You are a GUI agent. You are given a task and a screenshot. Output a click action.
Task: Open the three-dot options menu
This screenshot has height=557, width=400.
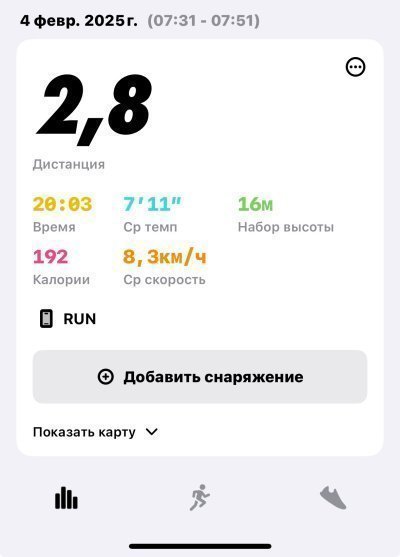pos(355,67)
